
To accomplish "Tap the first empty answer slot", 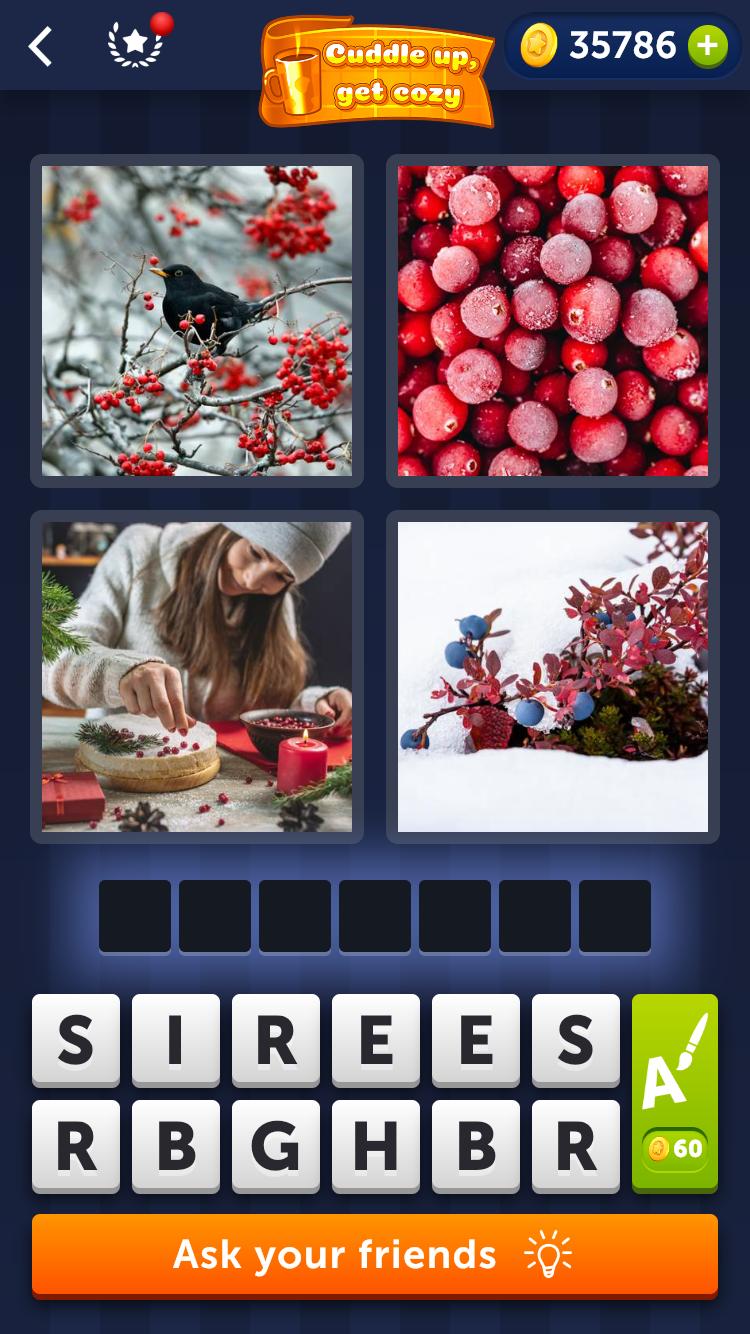I will (x=135, y=916).
